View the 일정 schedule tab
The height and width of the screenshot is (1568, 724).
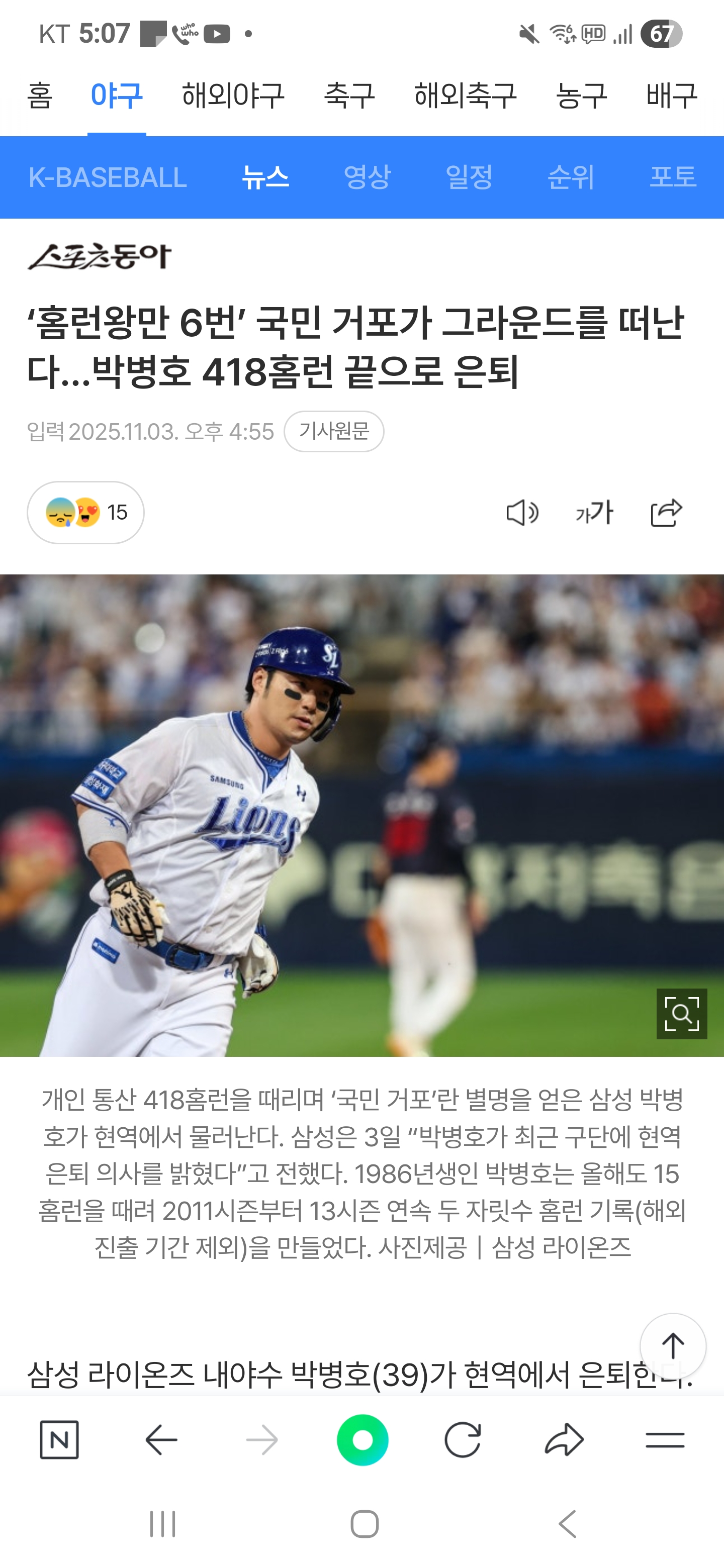pyautogui.click(x=468, y=177)
